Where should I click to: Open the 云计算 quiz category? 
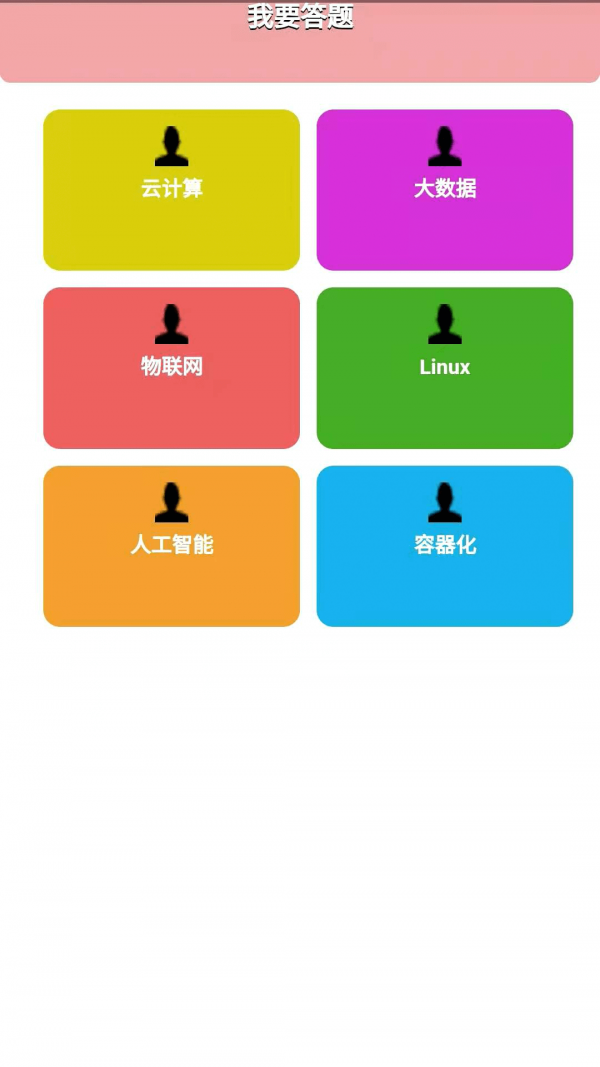171,190
